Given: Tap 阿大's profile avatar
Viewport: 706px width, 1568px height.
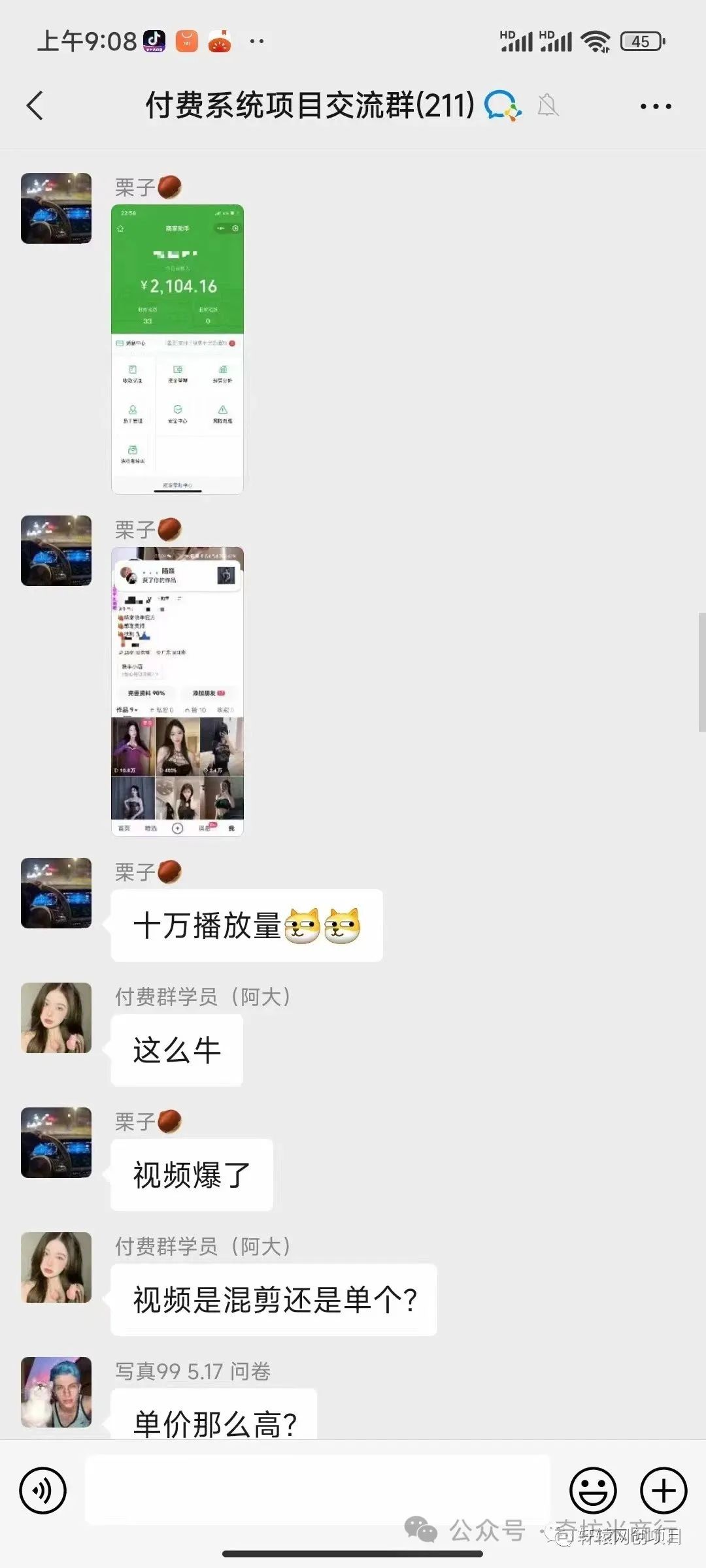Looking at the screenshot, I should (56, 1019).
